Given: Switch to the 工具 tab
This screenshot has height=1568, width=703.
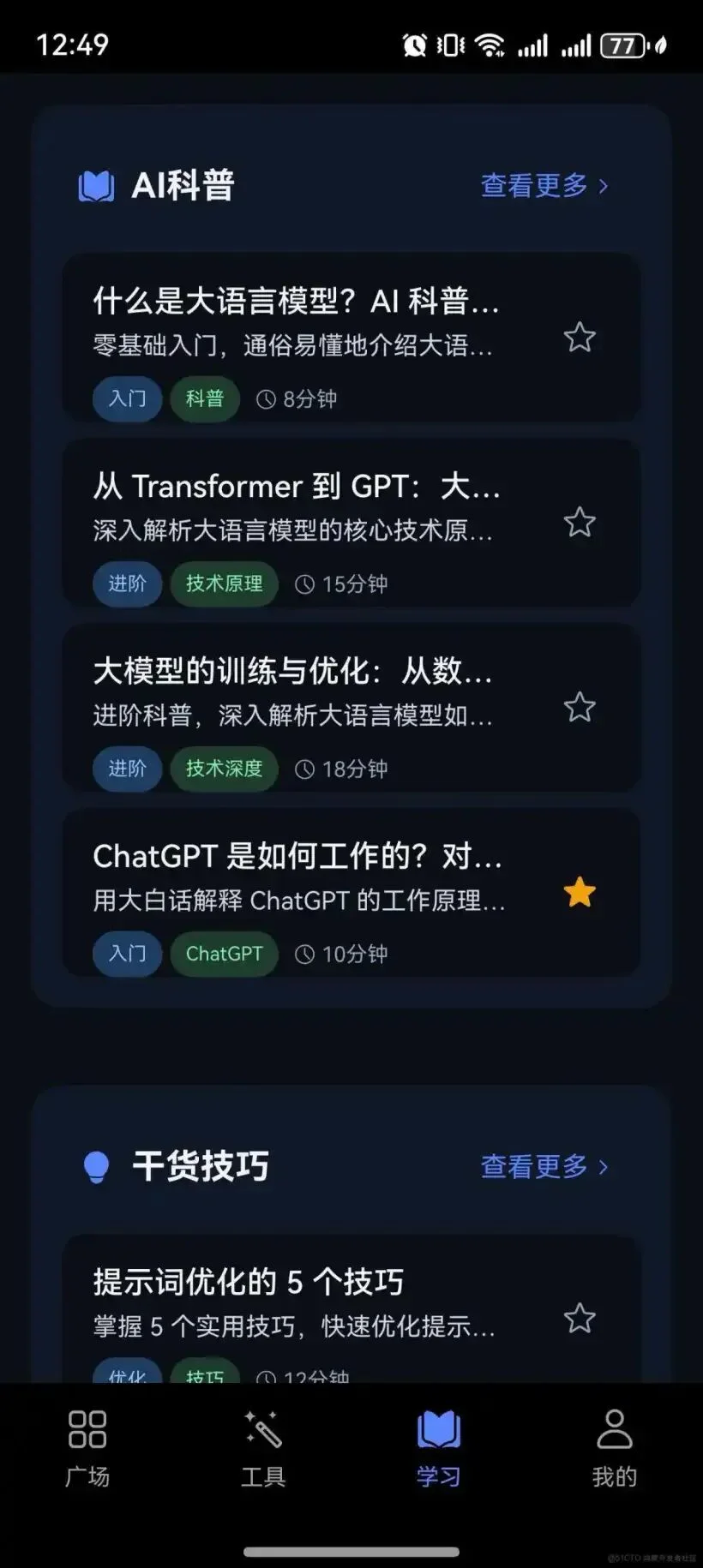Looking at the screenshot, I should 262,1448.
